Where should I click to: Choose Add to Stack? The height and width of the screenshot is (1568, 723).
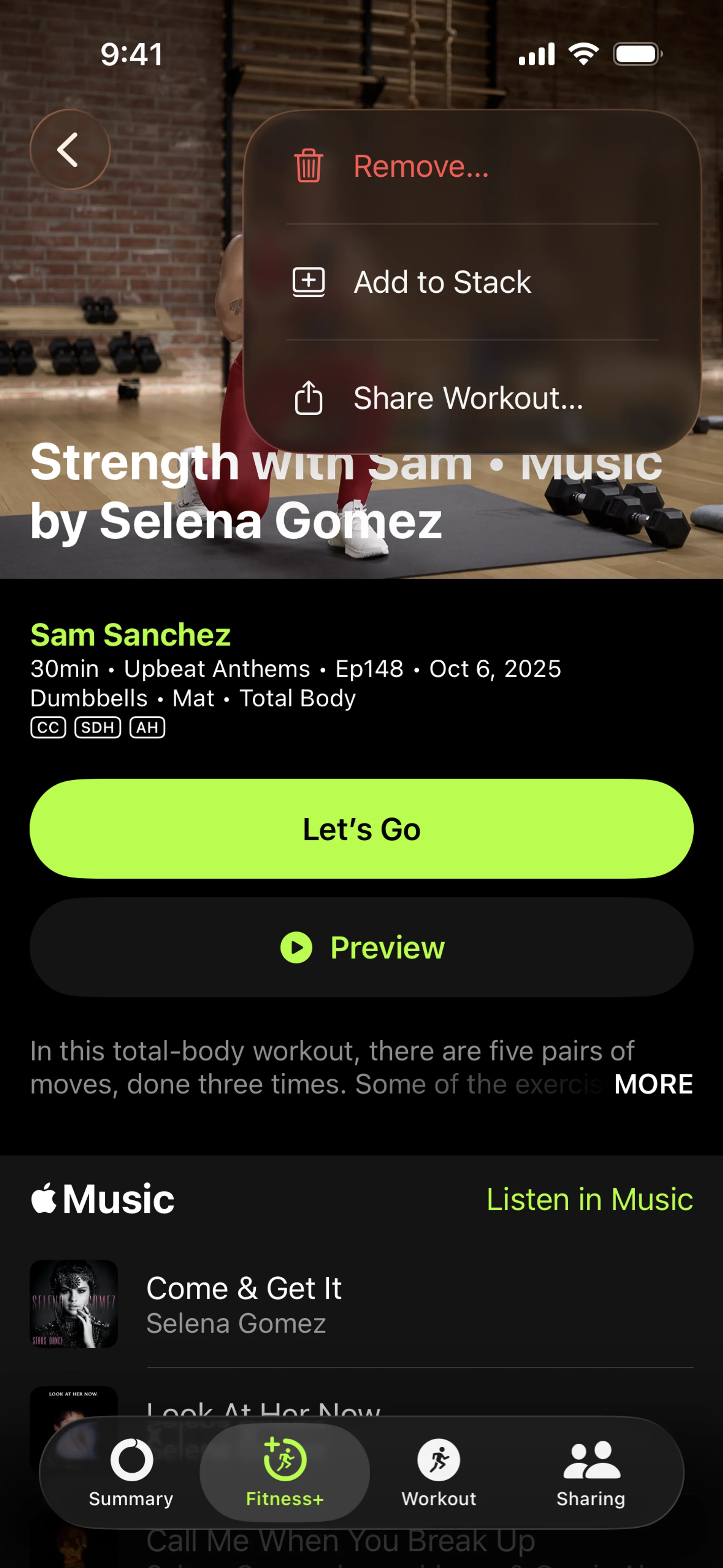click(x=442, y=283)
